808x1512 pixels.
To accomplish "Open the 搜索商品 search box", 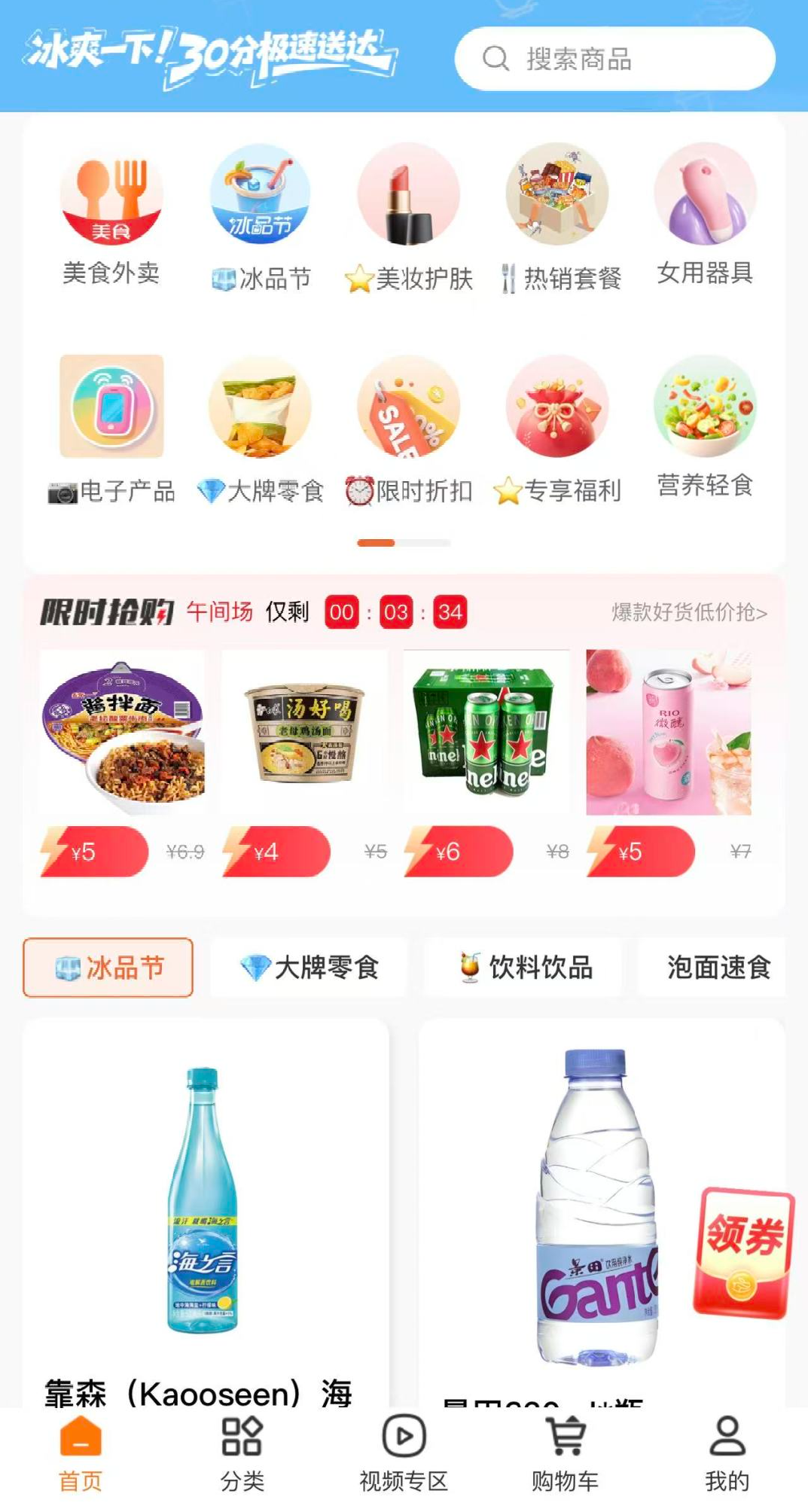I will pos(614,59).
